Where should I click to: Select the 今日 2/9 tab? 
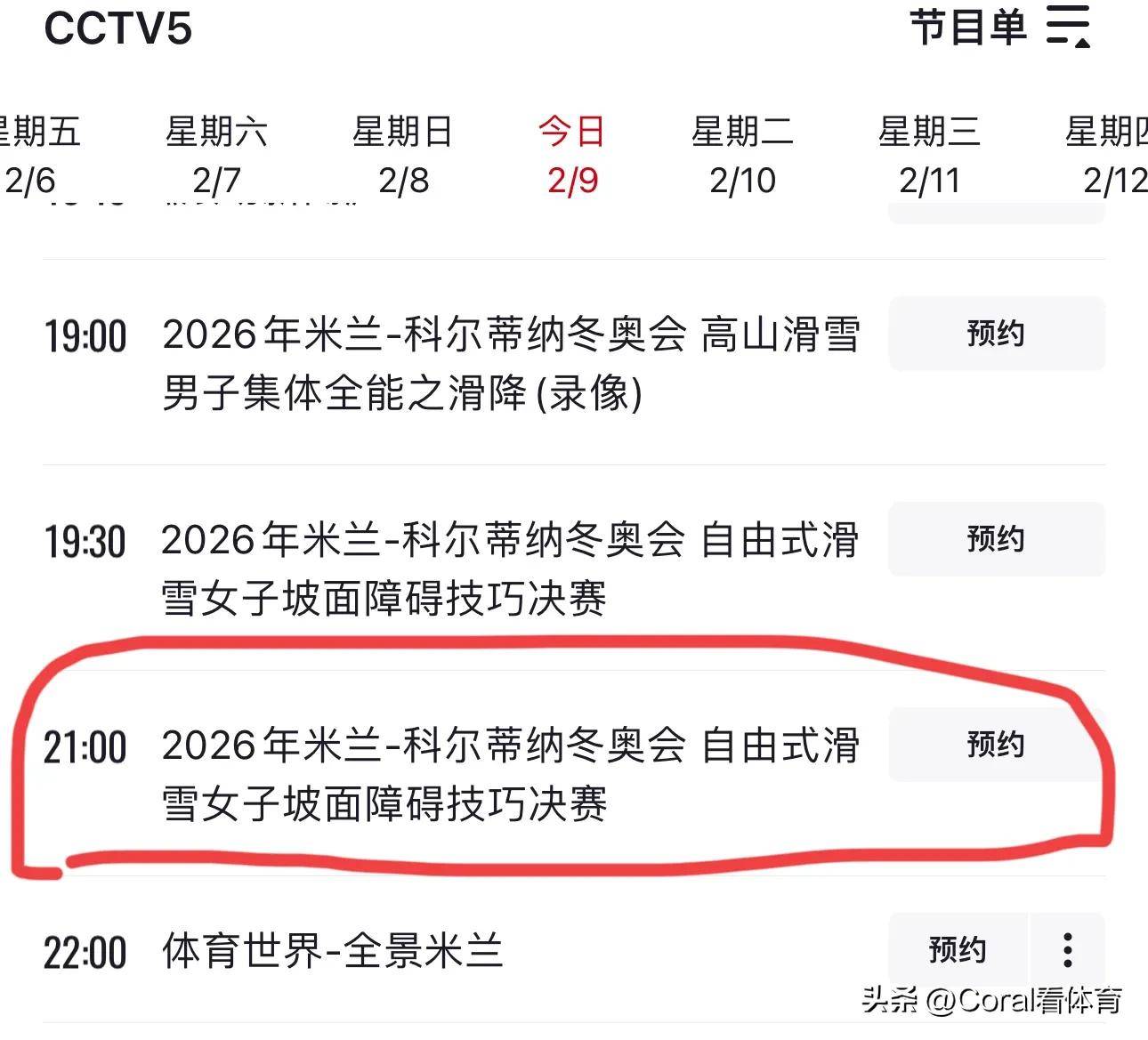click(572, 156)
